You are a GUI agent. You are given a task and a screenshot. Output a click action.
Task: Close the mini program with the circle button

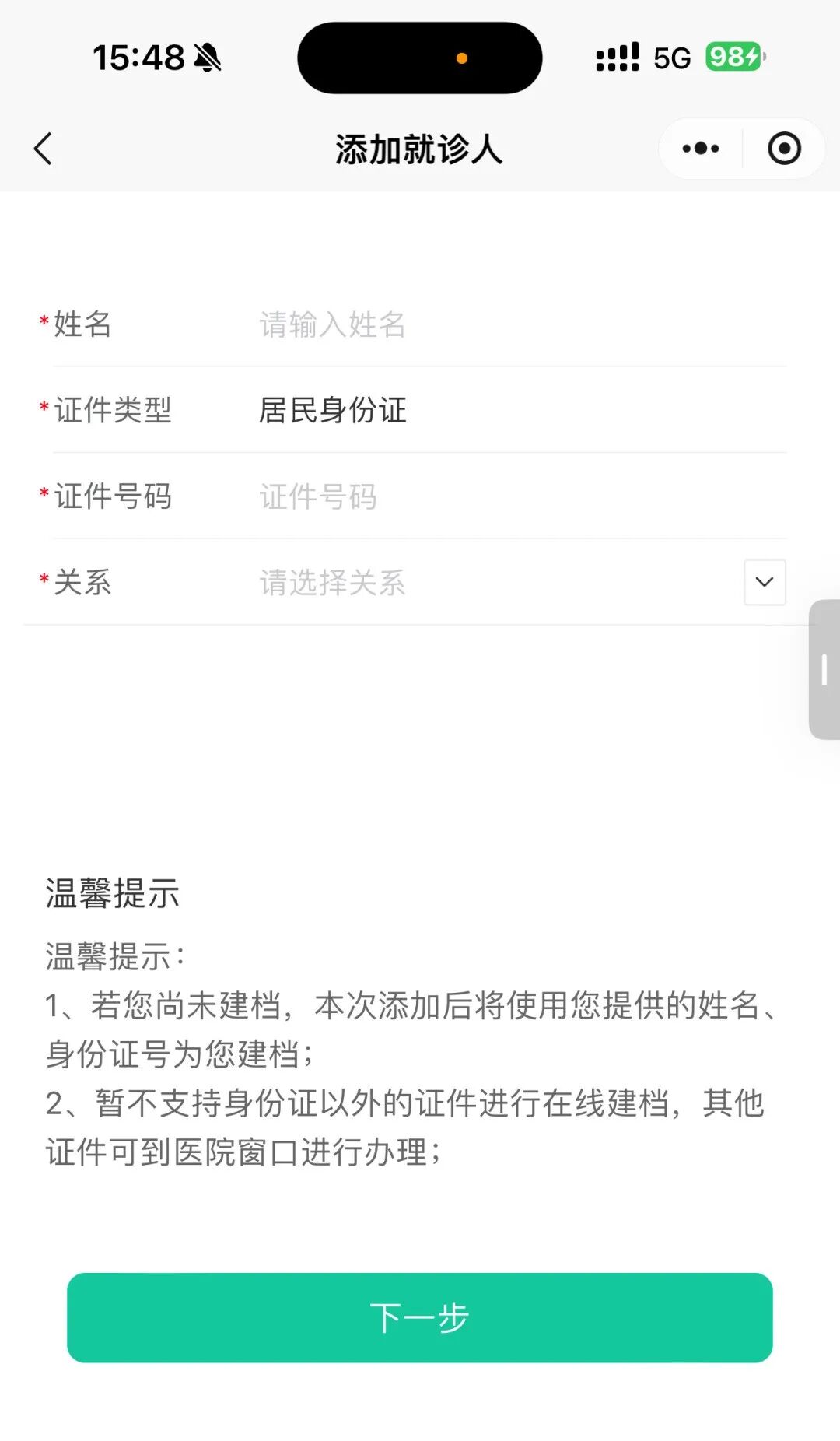tap(783, 149)
